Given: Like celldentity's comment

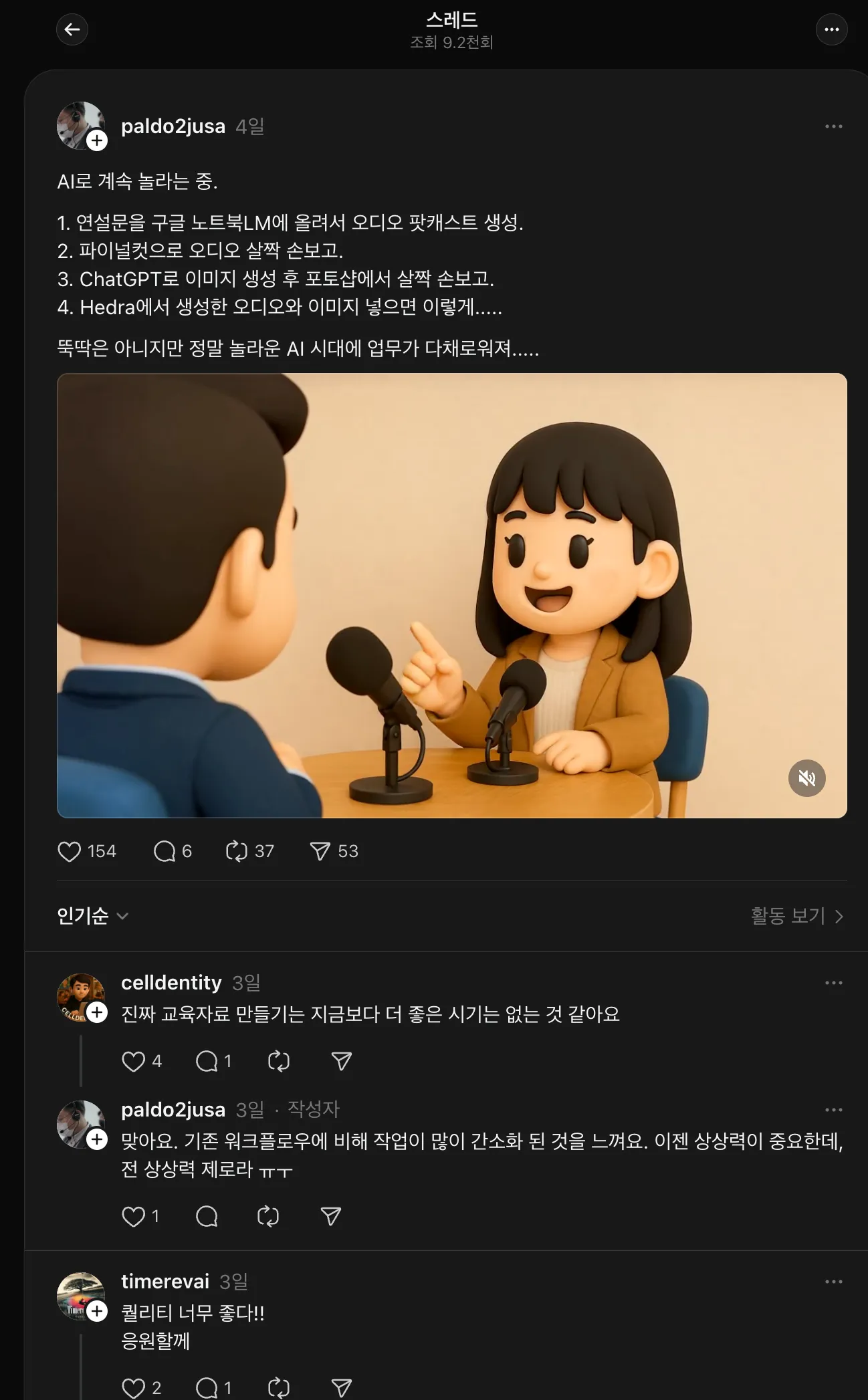Looking at the screenshot, I should tap(133, 1061).
